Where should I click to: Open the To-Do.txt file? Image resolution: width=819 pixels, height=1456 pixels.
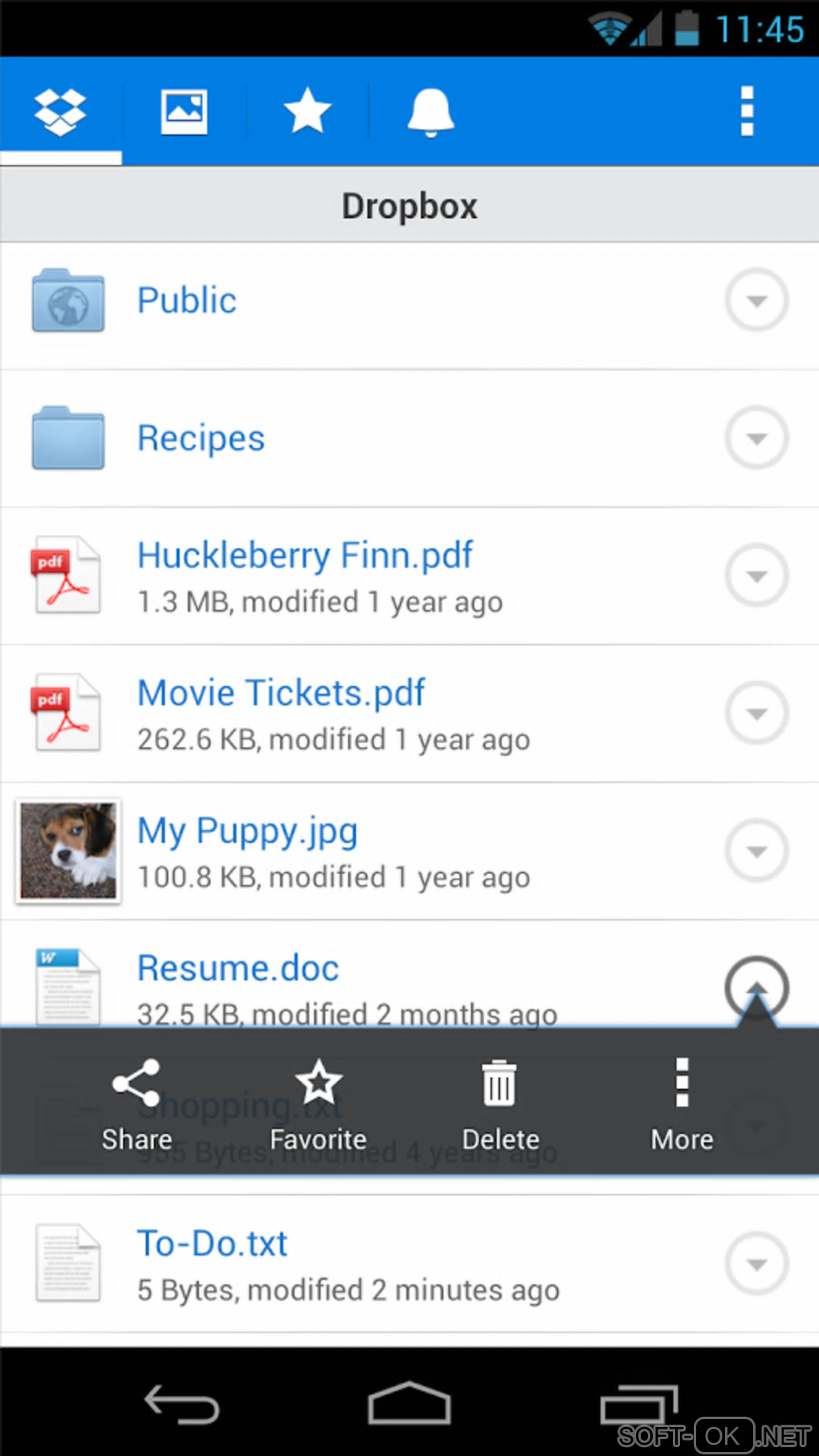(x=212, y=1244)
